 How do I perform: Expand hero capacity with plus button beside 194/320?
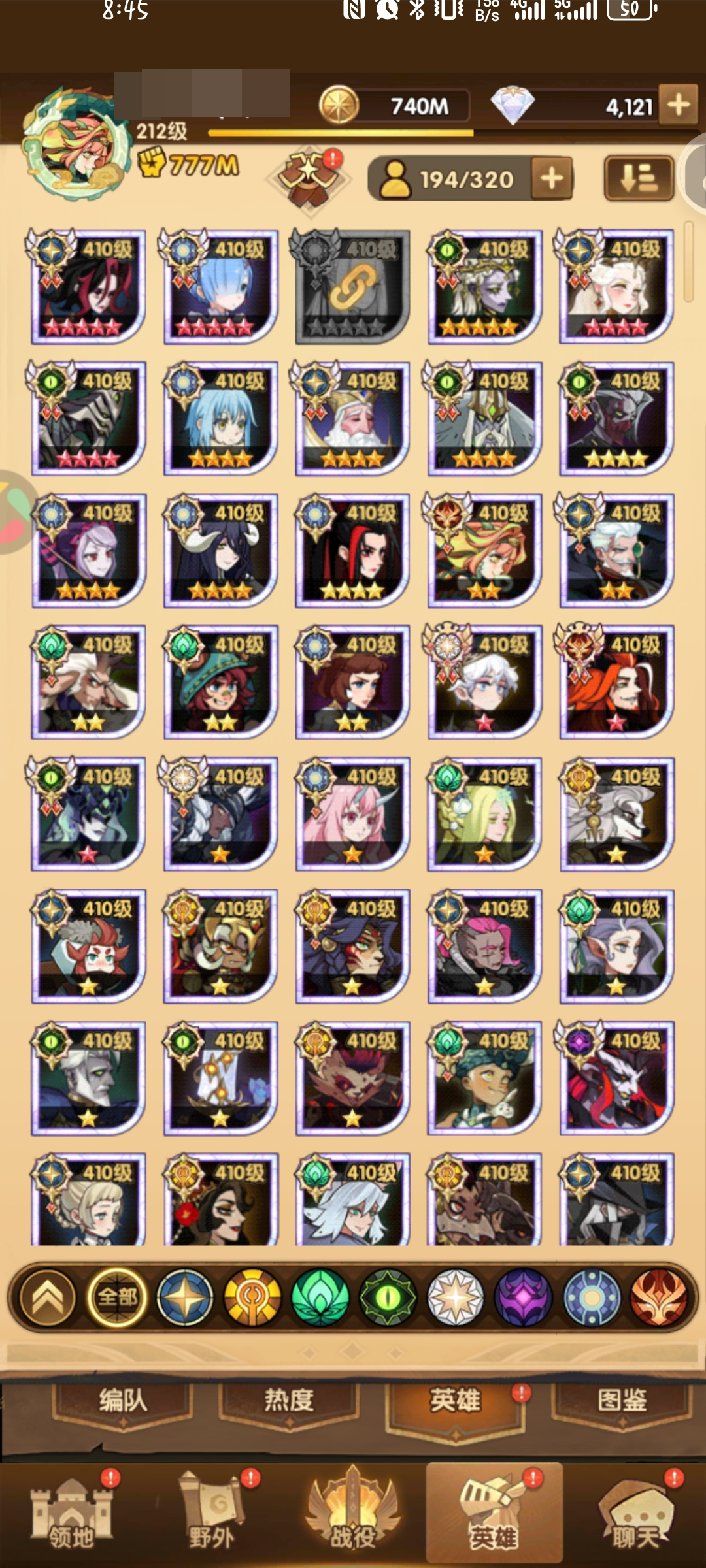[552, 178]
